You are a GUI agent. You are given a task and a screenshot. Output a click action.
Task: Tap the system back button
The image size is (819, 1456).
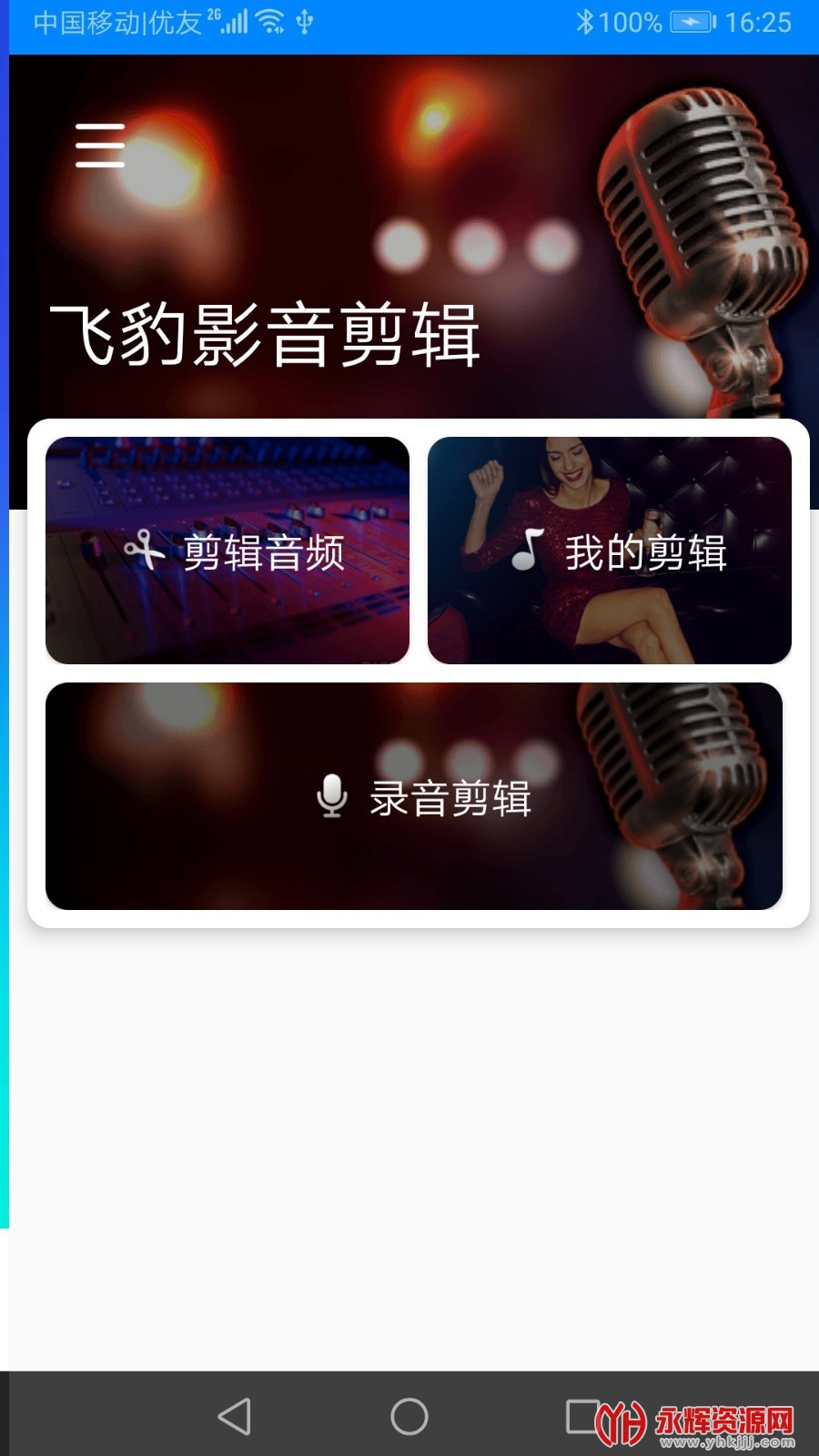[x=235, y=1416]
